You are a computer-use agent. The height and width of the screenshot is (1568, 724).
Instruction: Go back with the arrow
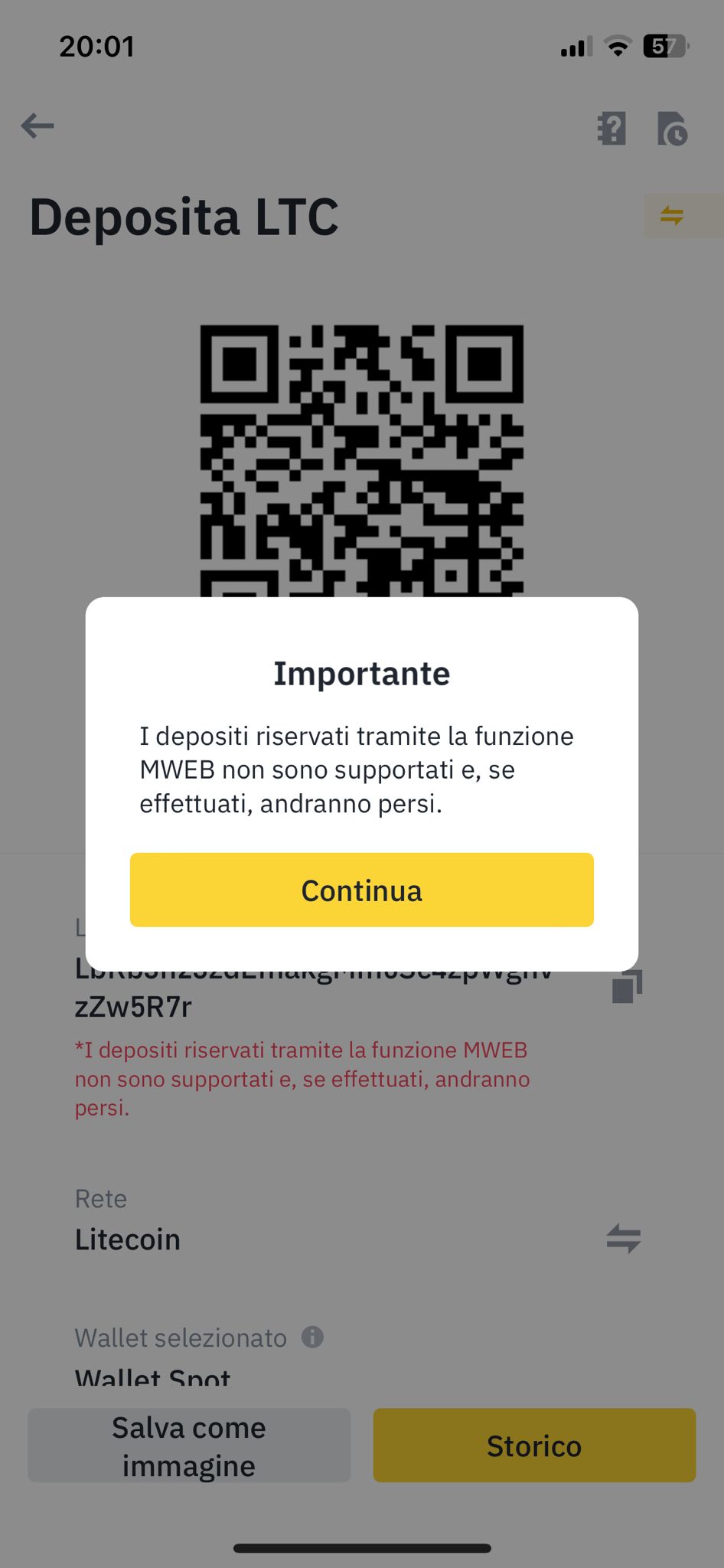[38, 126]
